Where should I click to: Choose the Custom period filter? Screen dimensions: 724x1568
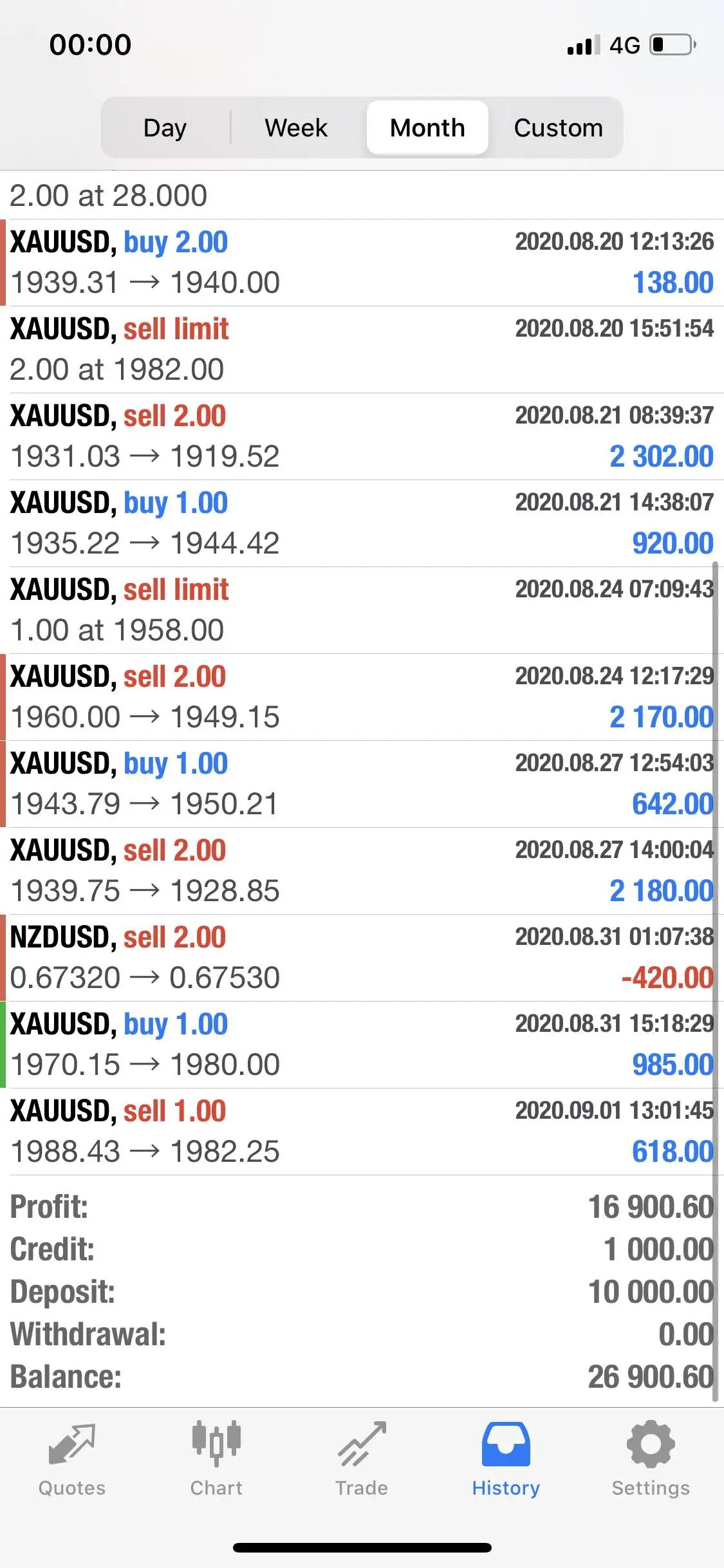558,127
